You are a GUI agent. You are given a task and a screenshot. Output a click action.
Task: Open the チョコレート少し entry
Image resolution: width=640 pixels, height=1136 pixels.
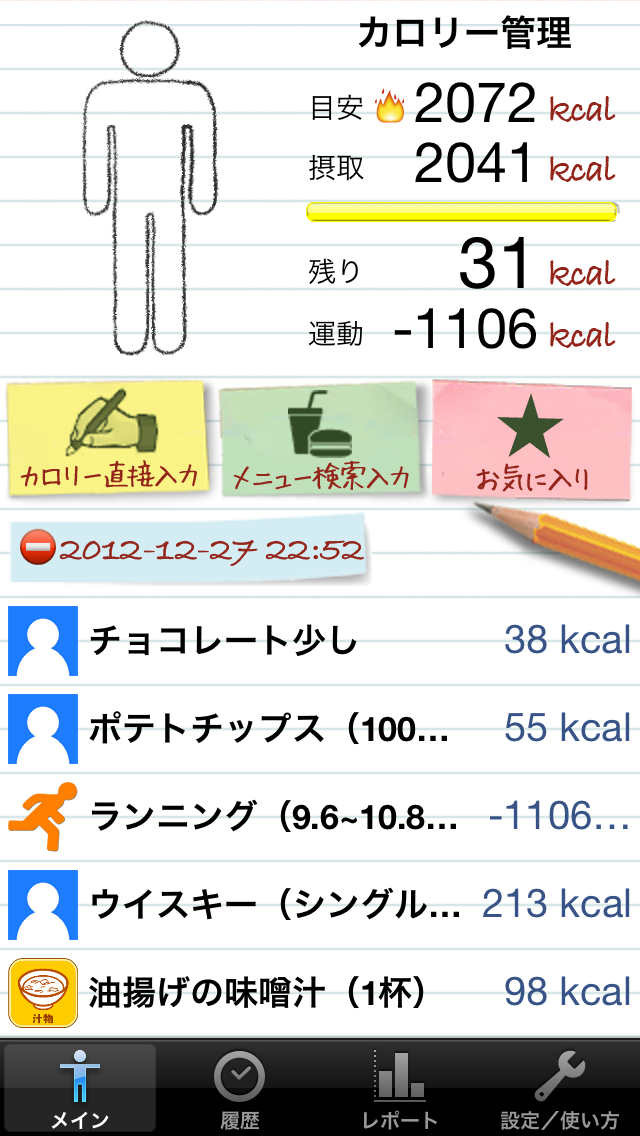pyautogui.click(x=320, y=640)
